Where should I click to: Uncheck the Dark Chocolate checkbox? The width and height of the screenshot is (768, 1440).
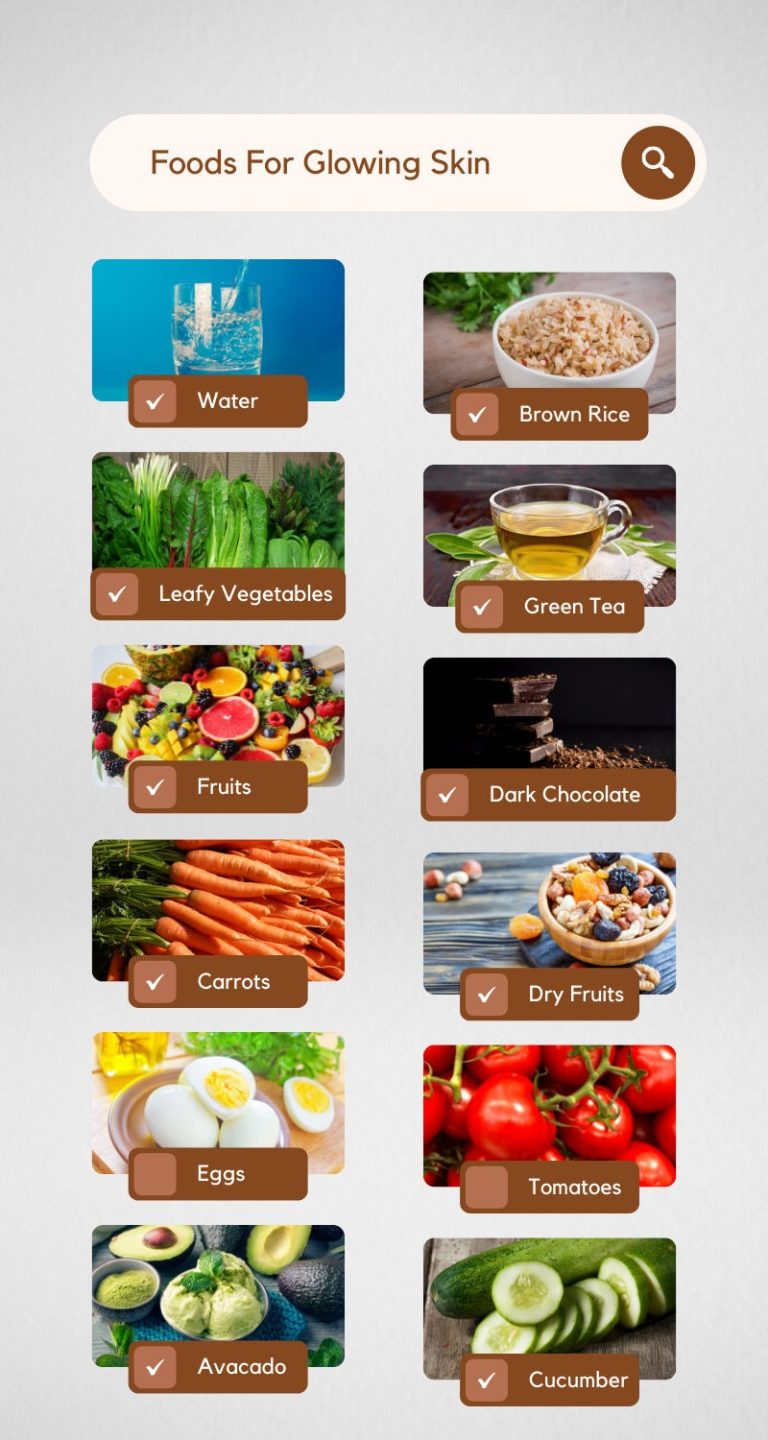tap(447, 795)
